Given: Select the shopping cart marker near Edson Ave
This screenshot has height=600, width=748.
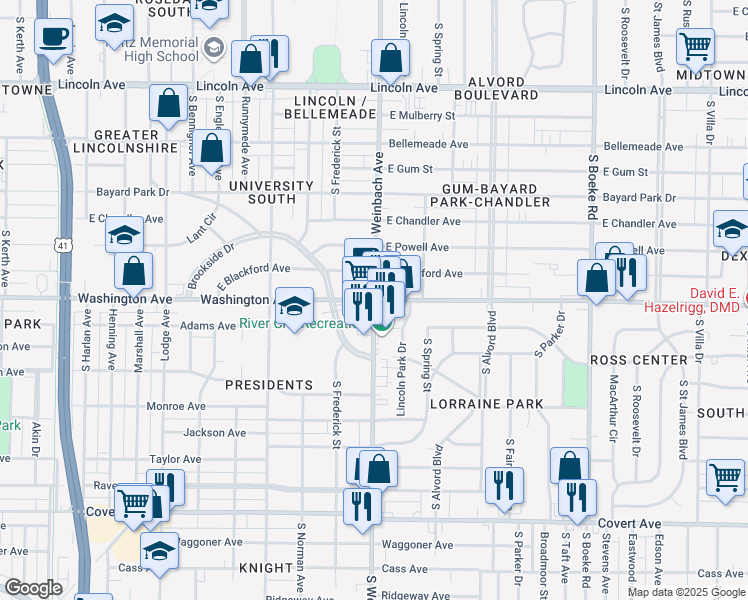Looking at the screenshot, I should pos(725,476).
